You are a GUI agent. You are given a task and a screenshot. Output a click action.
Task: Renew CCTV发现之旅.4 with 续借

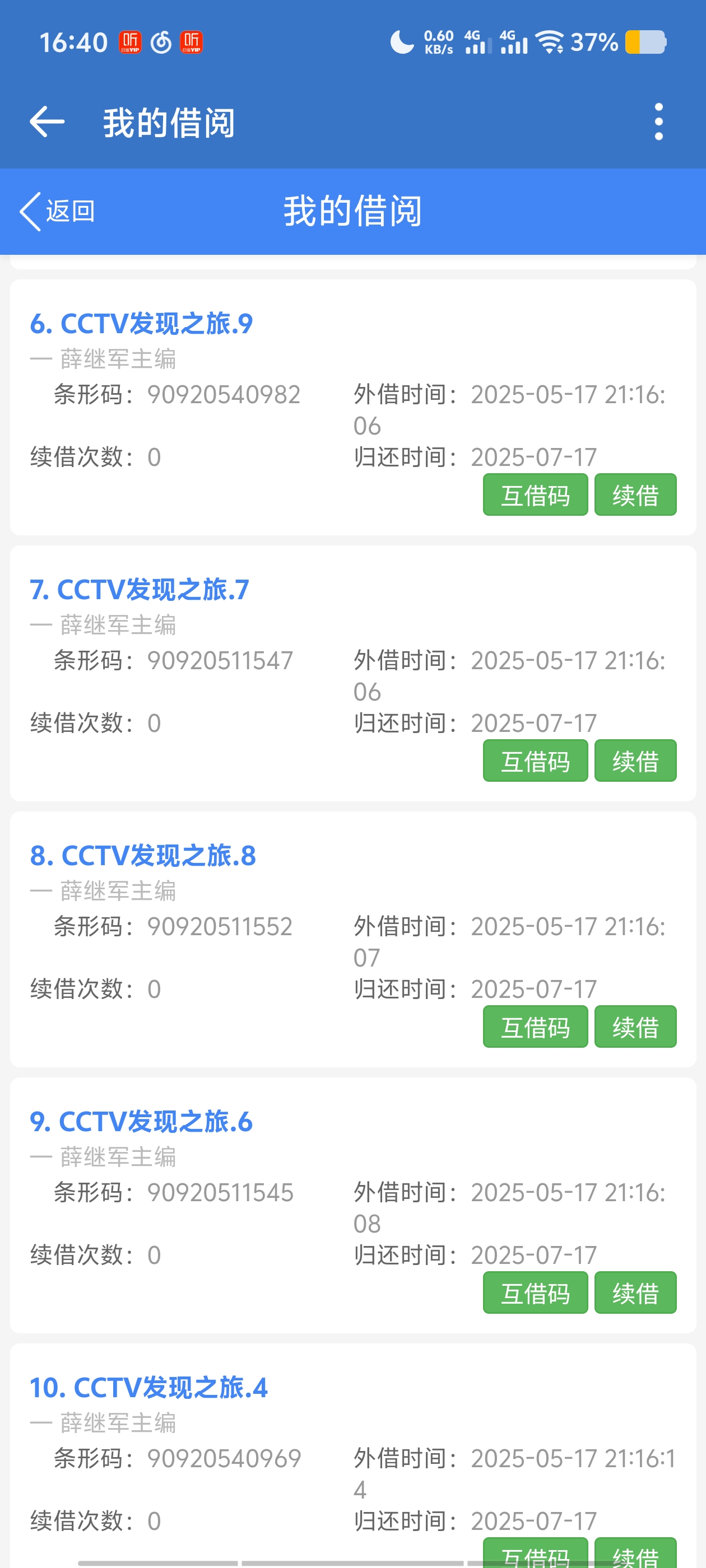[x=635, y=1553]
